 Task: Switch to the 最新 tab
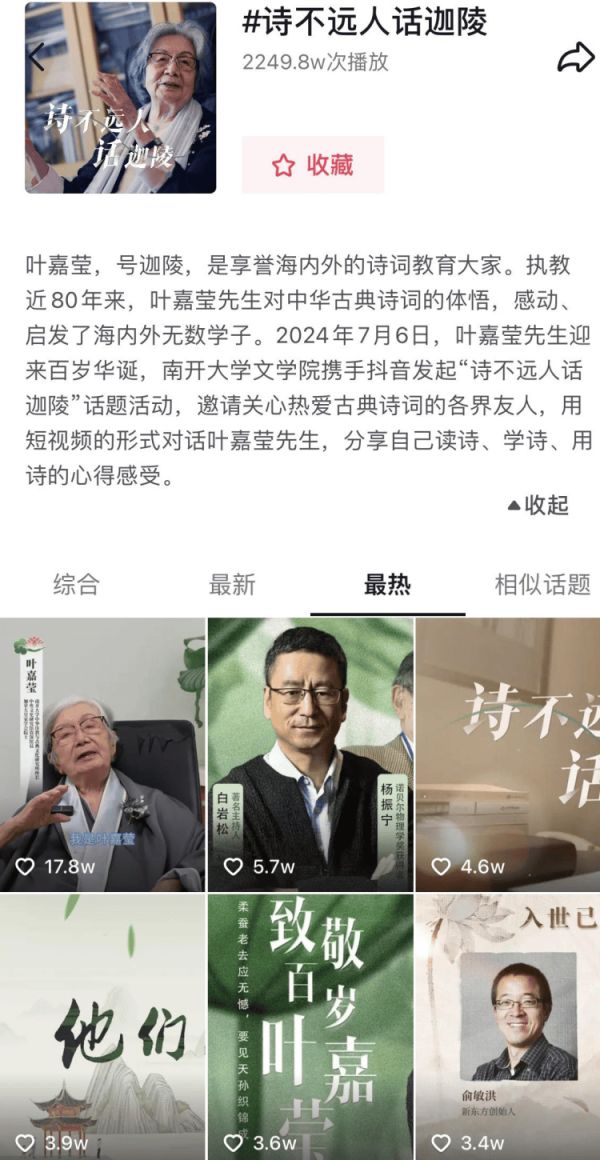(x=232, y=585)
